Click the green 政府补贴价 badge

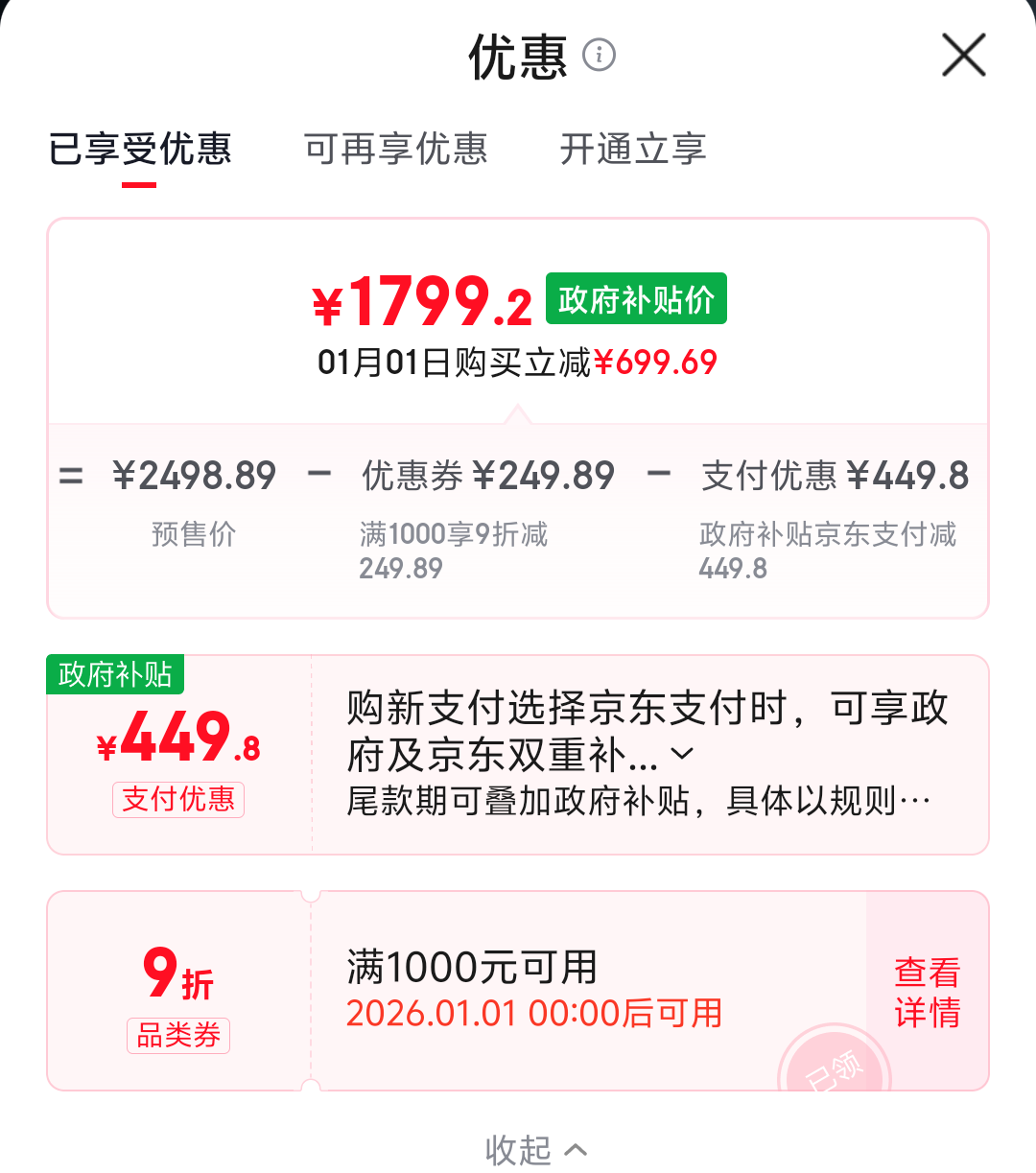coord(635,298)
